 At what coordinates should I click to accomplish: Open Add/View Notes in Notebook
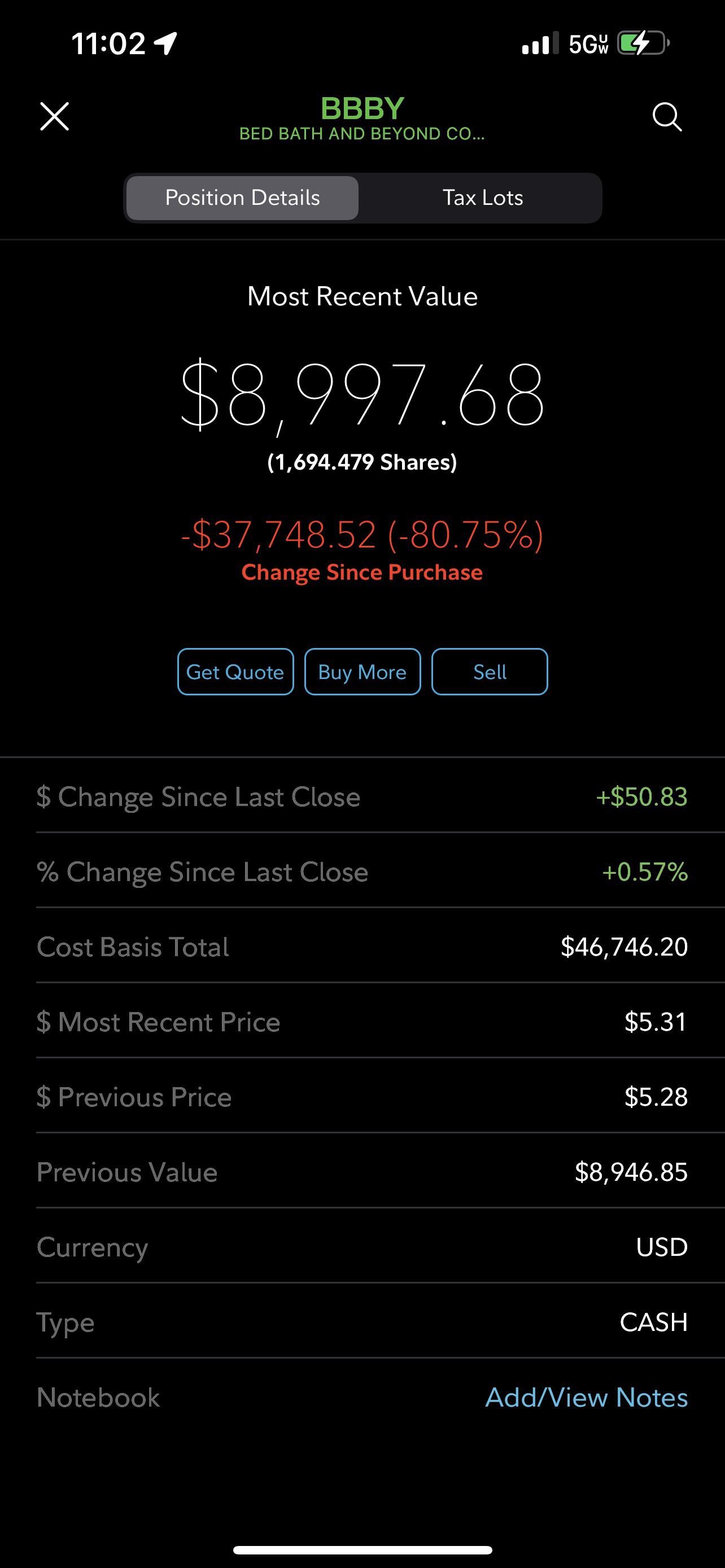(586, 1398)
